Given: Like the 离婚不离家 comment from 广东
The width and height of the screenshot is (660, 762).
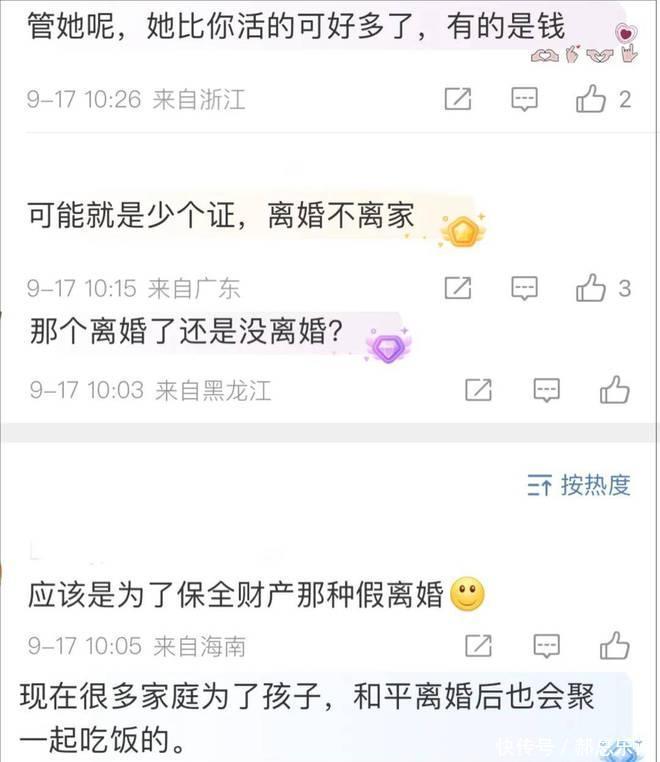Looking at the screenshot, I should (591, 289).
